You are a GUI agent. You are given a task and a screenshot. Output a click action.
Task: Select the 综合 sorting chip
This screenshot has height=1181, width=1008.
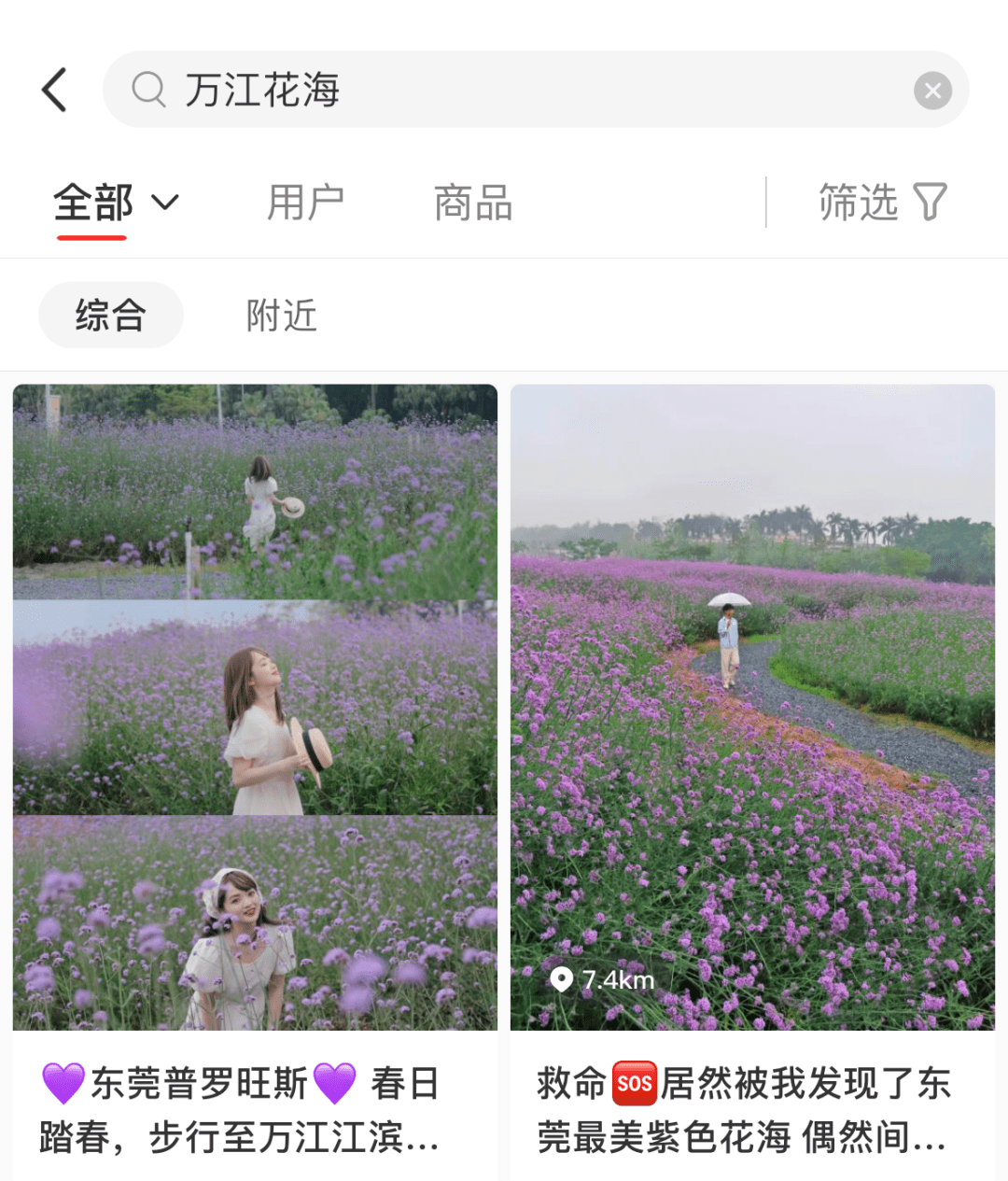pos(110,315)
